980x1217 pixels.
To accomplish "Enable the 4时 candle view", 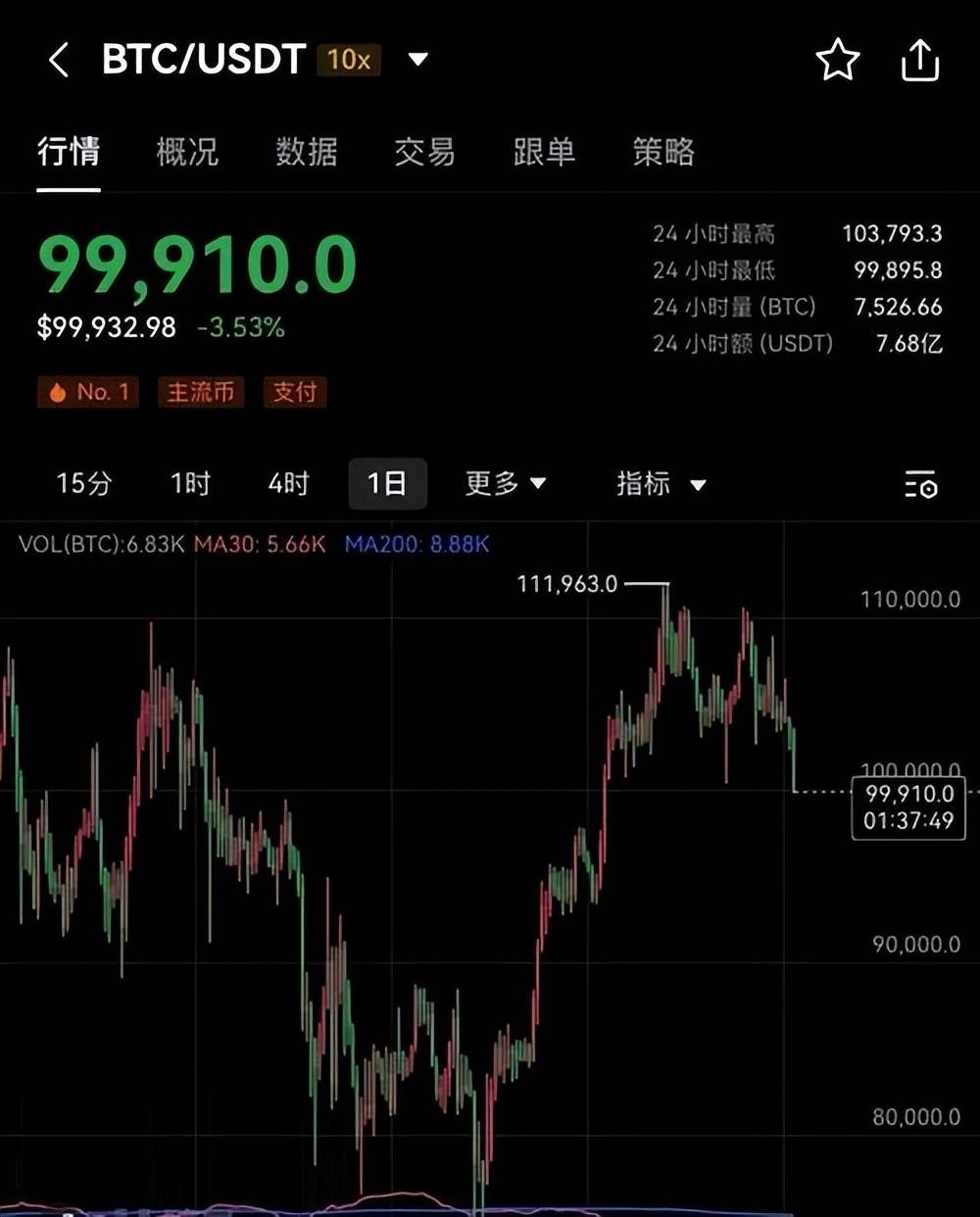I will pyautogui.click(x=287, y=483).
